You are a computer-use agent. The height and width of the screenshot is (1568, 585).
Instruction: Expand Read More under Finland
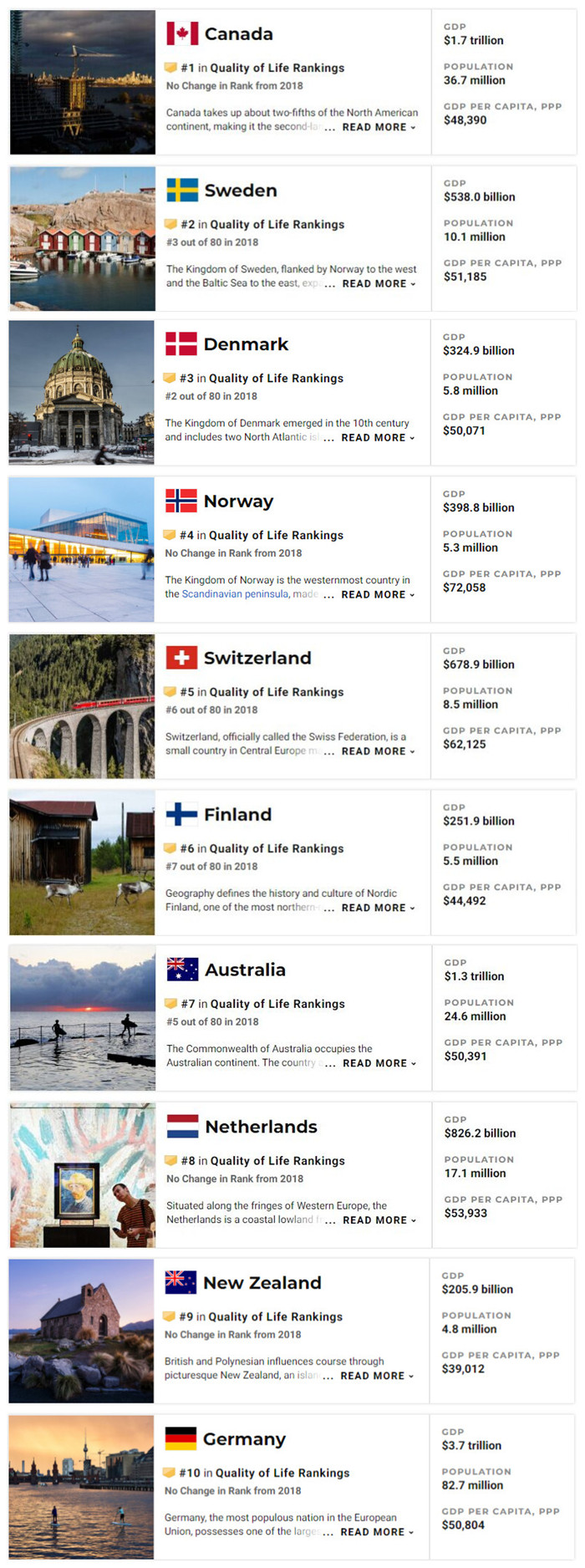[378, 908]
